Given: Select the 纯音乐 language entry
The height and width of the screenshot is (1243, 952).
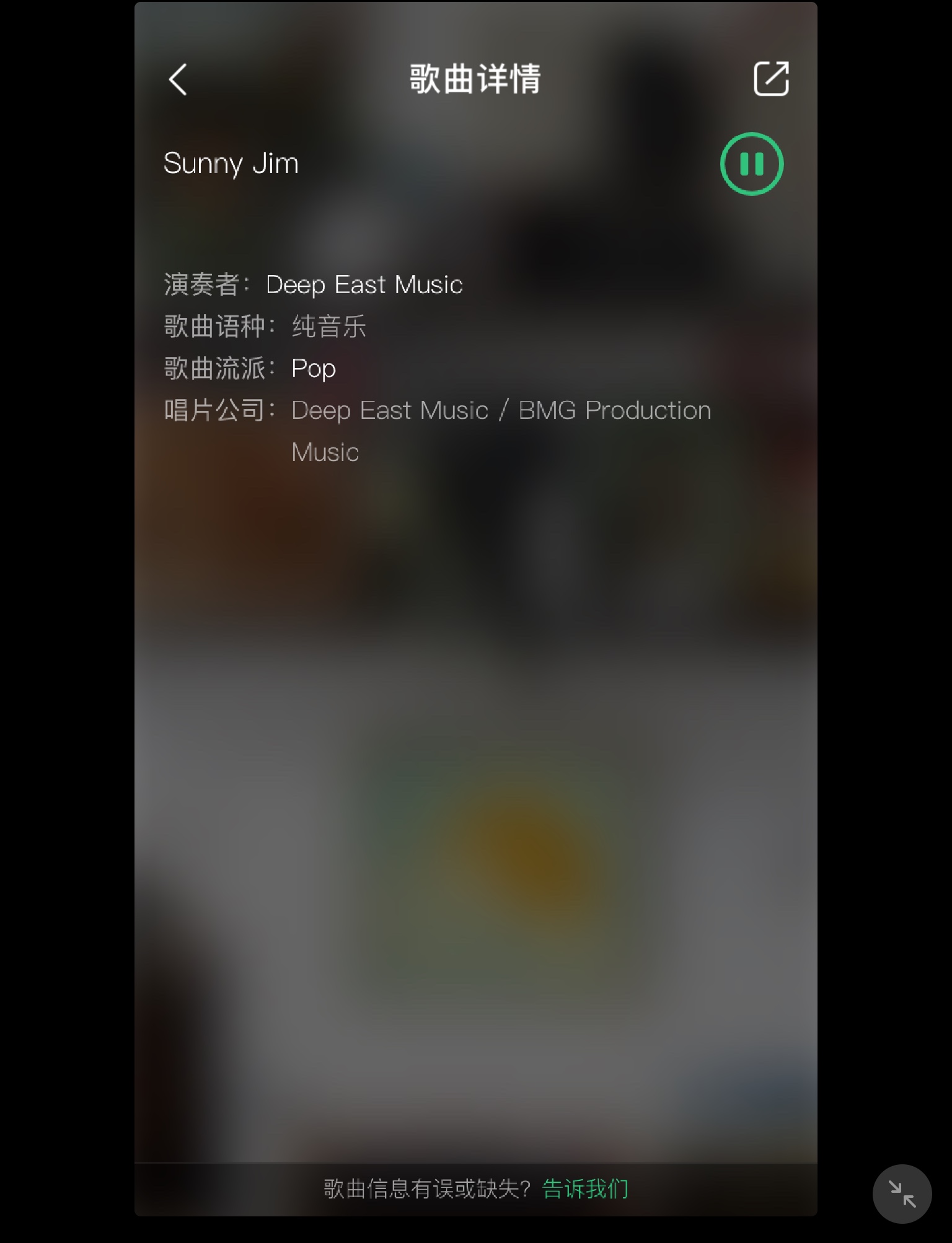Looking at the screenshot, I should click(329, 327).
